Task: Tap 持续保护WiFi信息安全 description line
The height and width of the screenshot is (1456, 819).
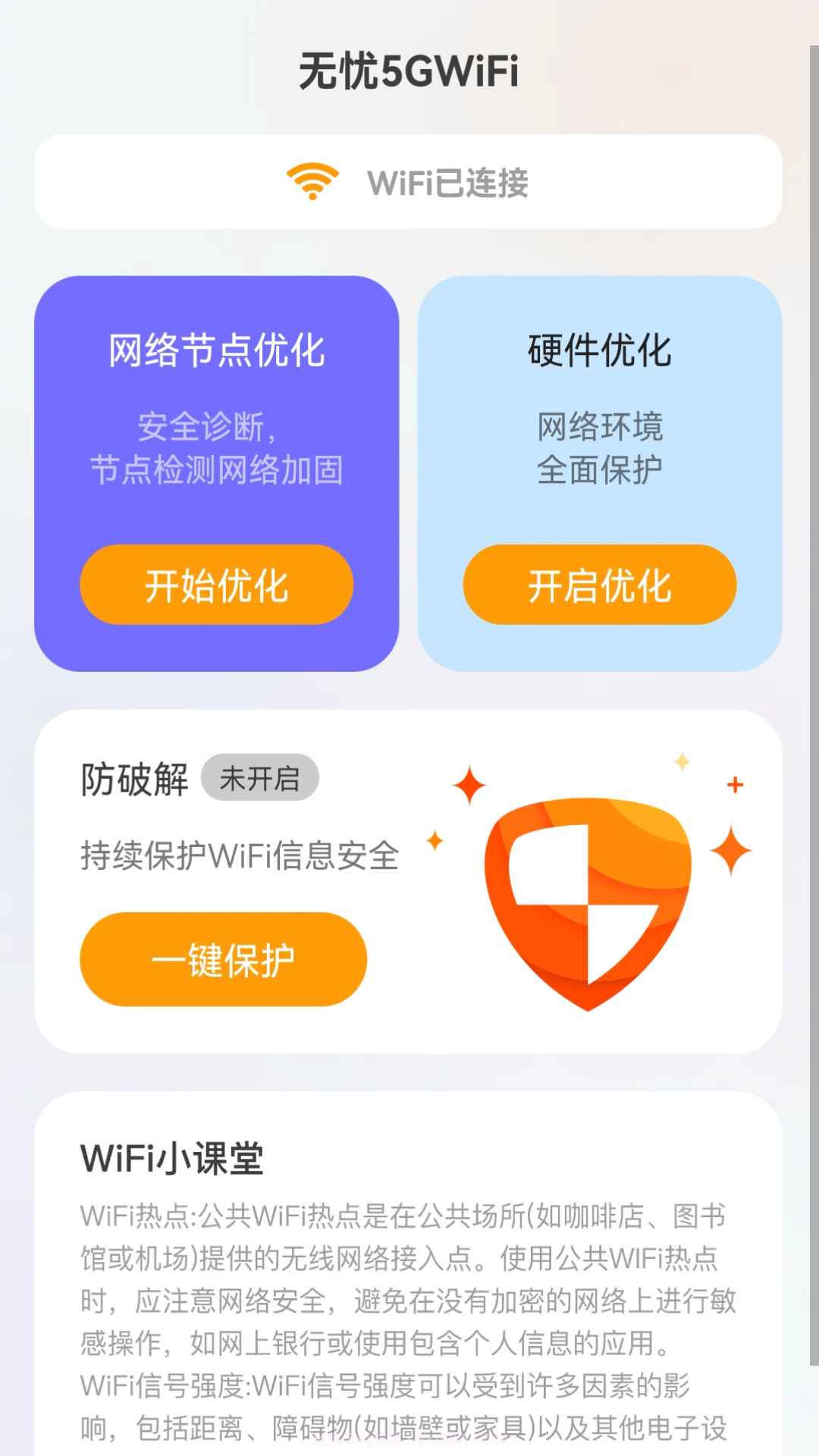Action: [240, 854]
